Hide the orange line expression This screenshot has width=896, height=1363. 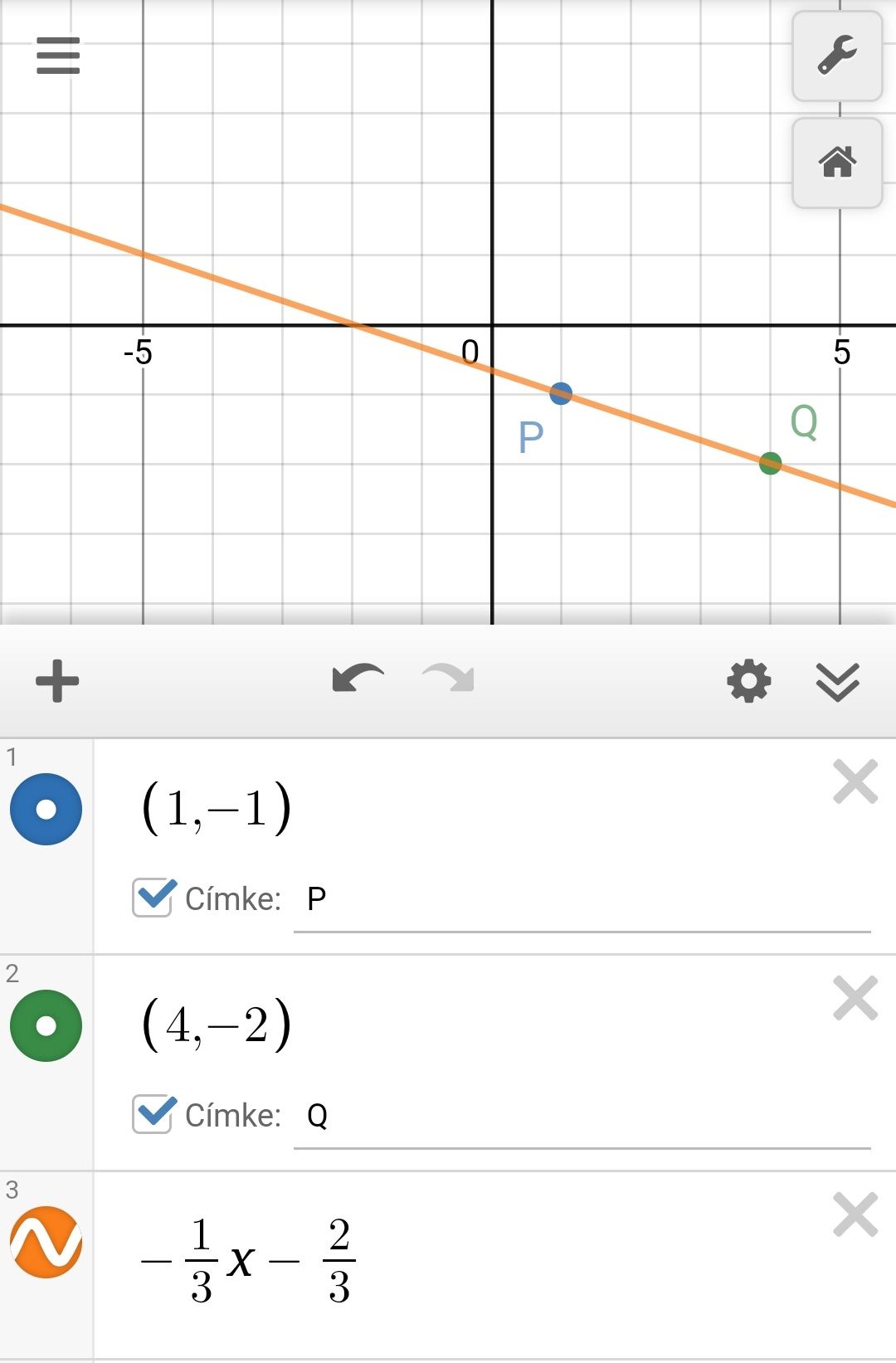coord(46,1242)
